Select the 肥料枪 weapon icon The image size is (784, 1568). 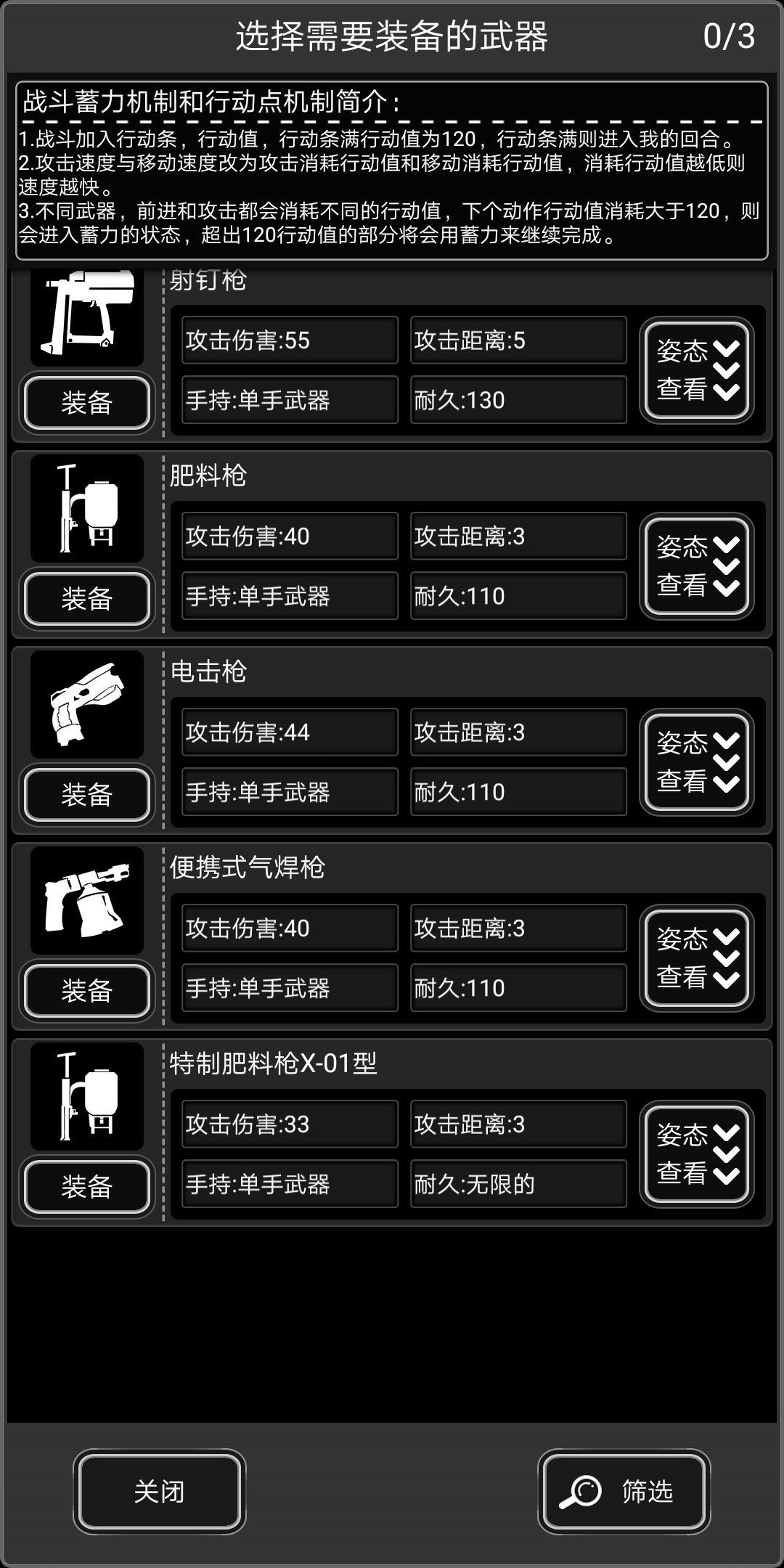87,508
